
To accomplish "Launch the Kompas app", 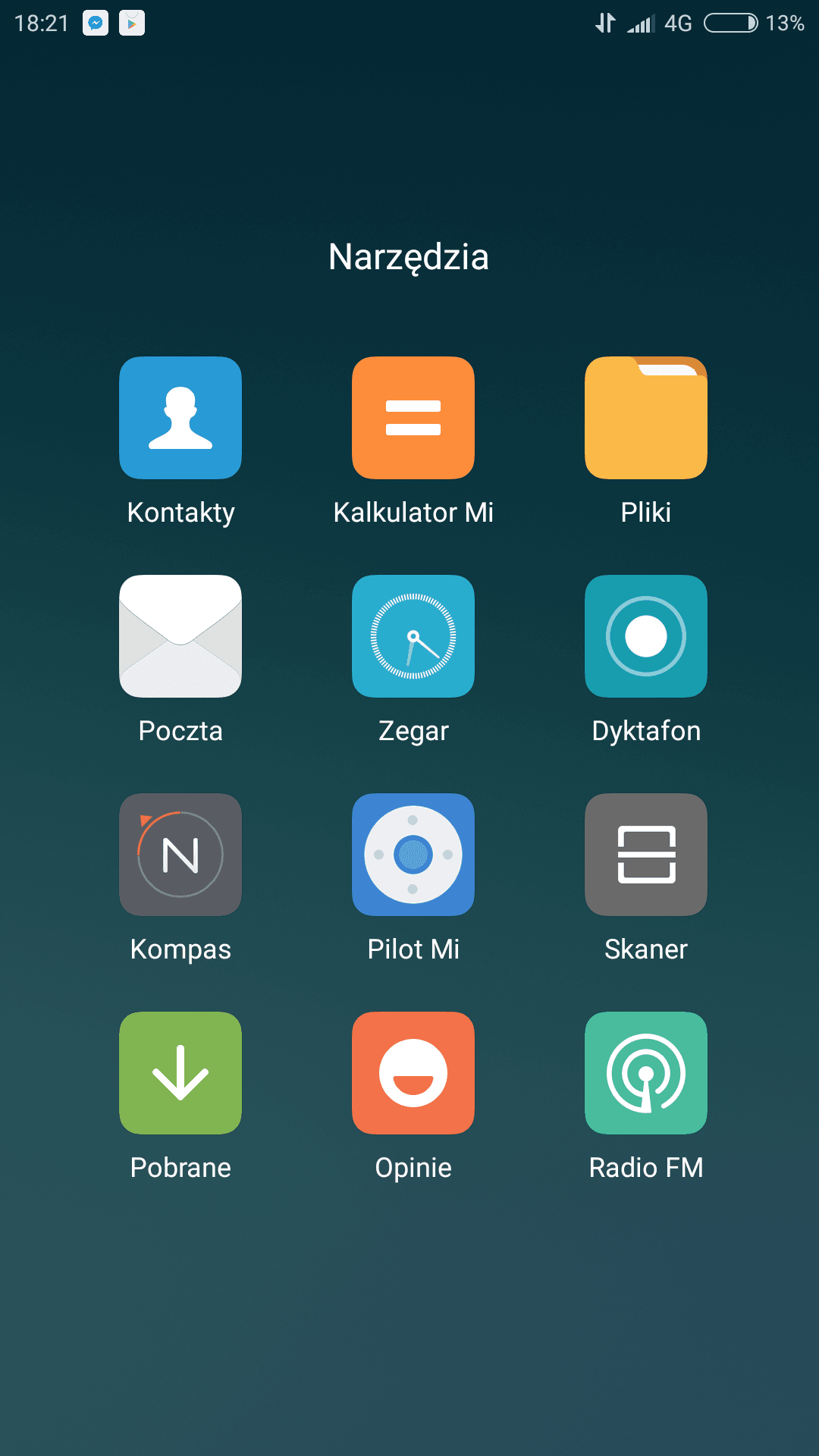I will [180, 855].
